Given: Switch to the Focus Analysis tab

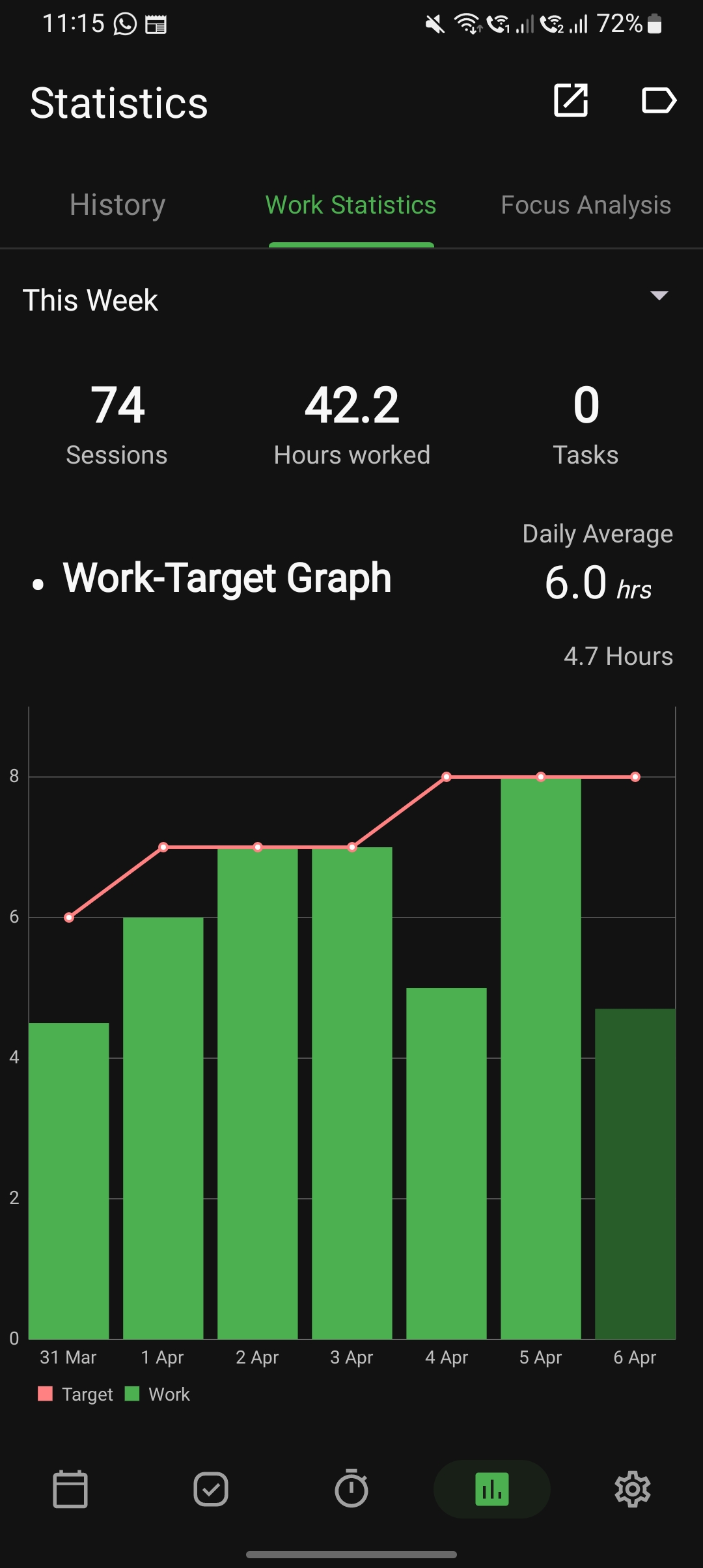Looking at the screenshot, I should [x=585, y=205].
